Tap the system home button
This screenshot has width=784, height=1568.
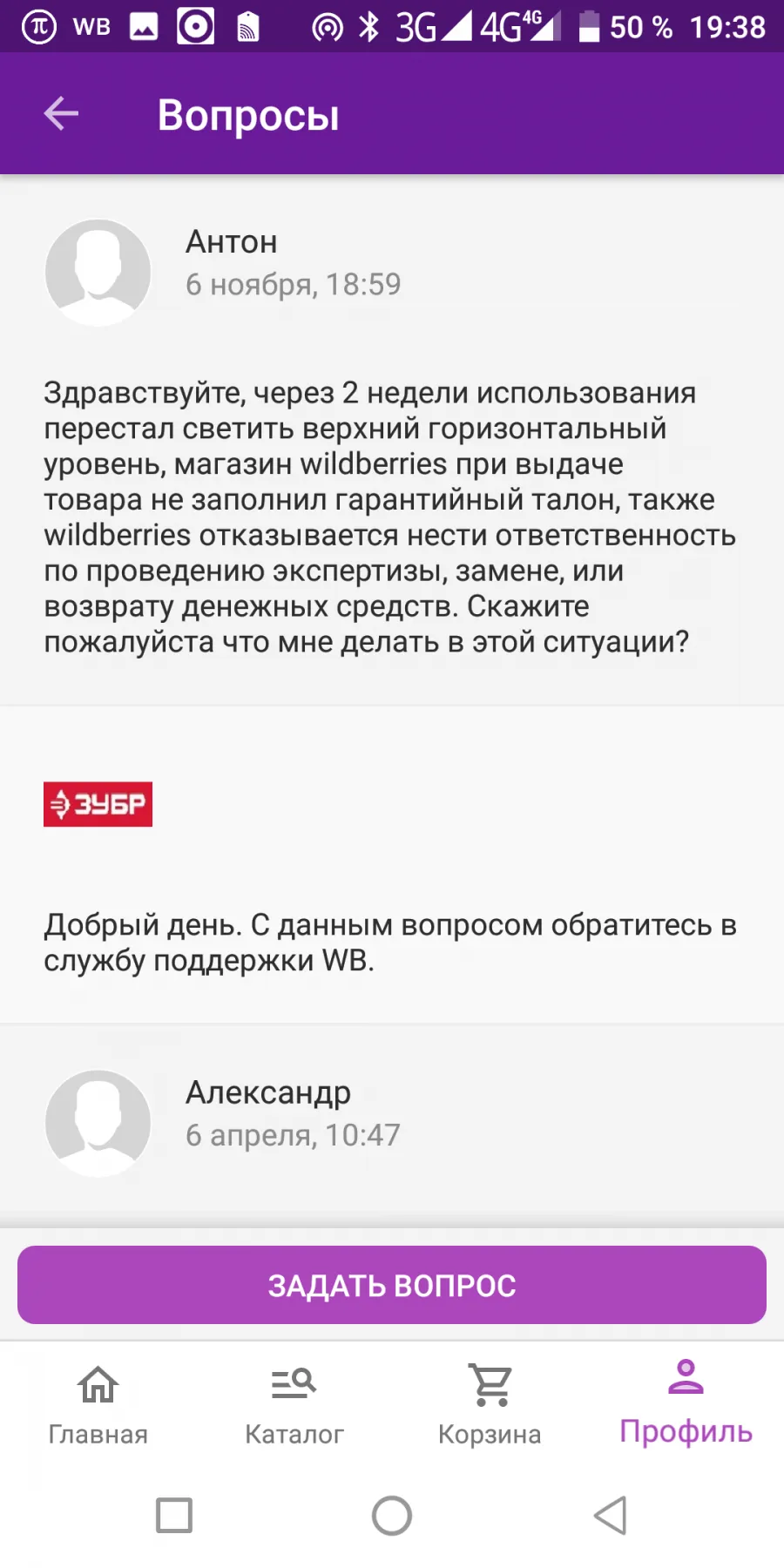click(x=392, y=1516)
